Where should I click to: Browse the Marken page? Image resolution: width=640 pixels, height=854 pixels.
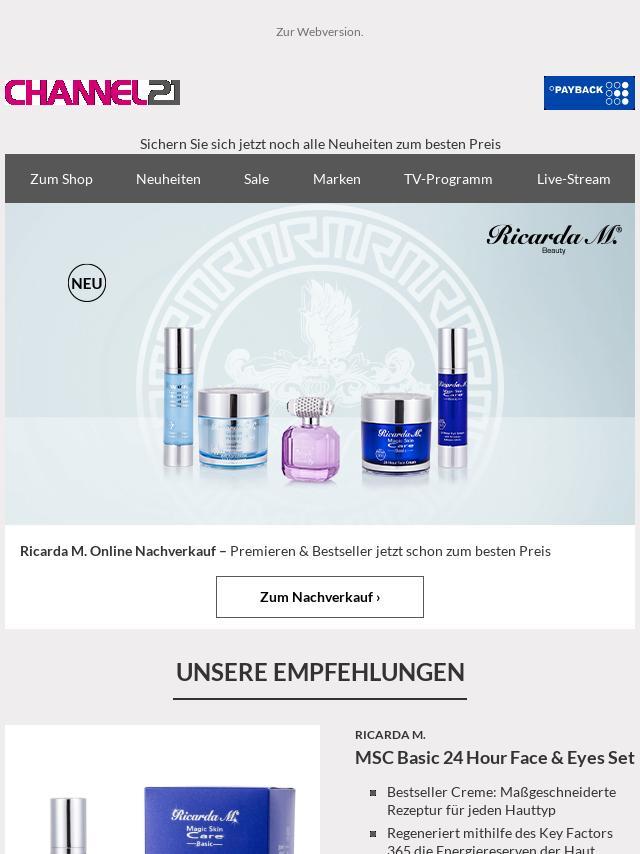click(336, 179)
